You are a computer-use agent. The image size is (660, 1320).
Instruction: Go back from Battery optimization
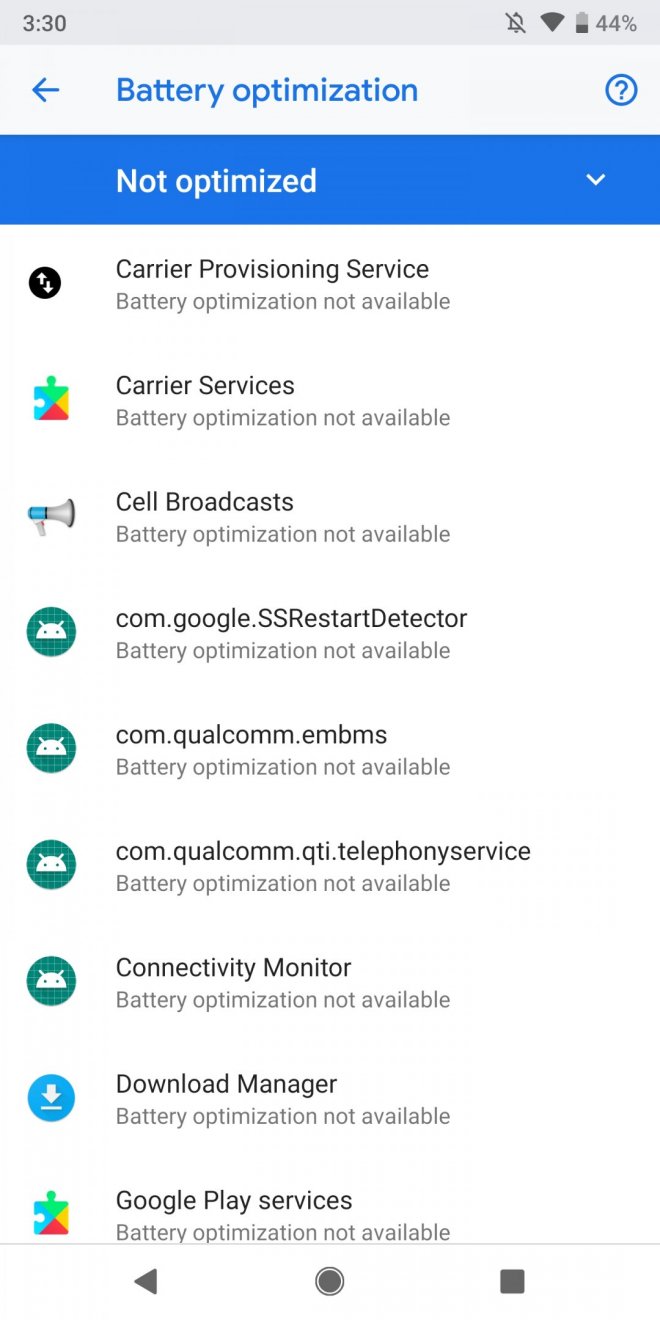[46, 90]
